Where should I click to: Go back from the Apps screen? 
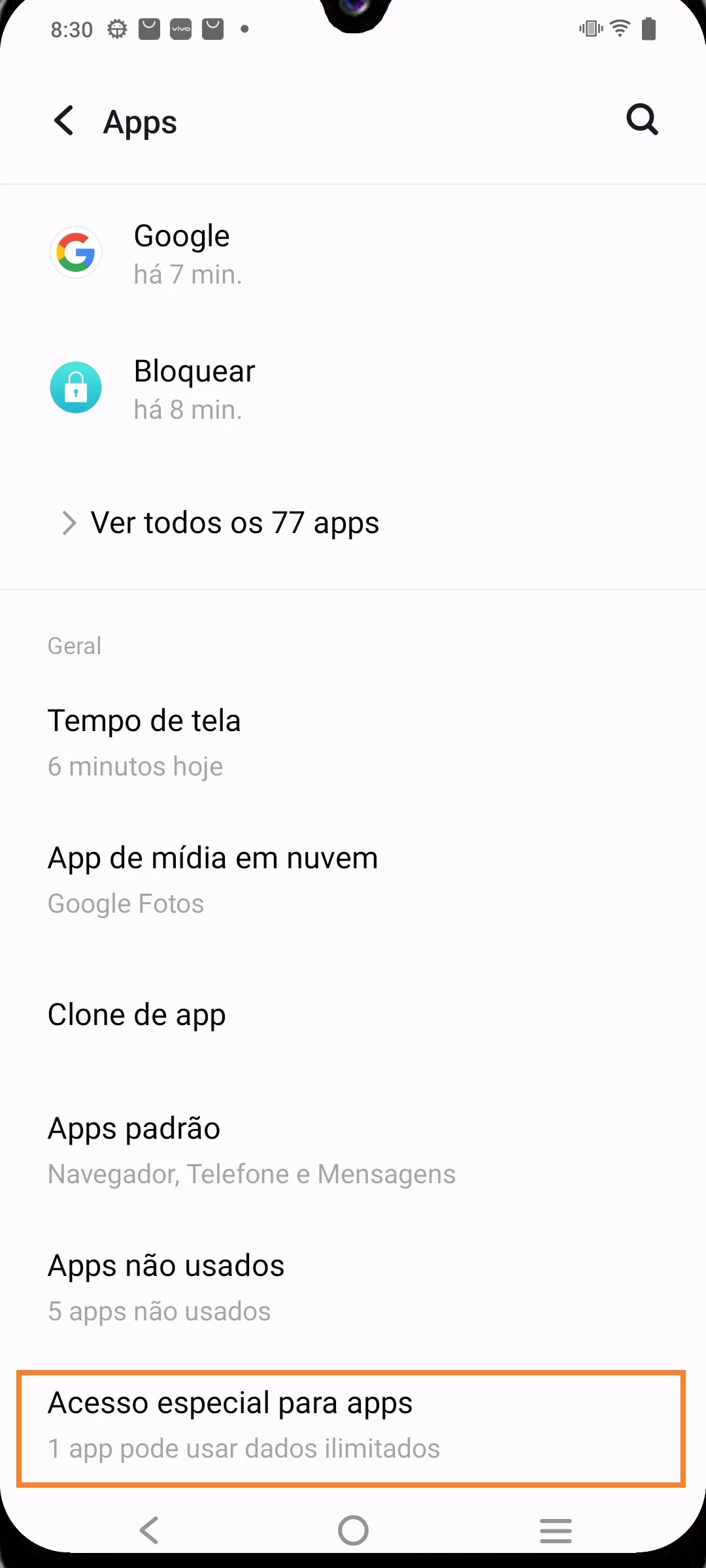64,121
